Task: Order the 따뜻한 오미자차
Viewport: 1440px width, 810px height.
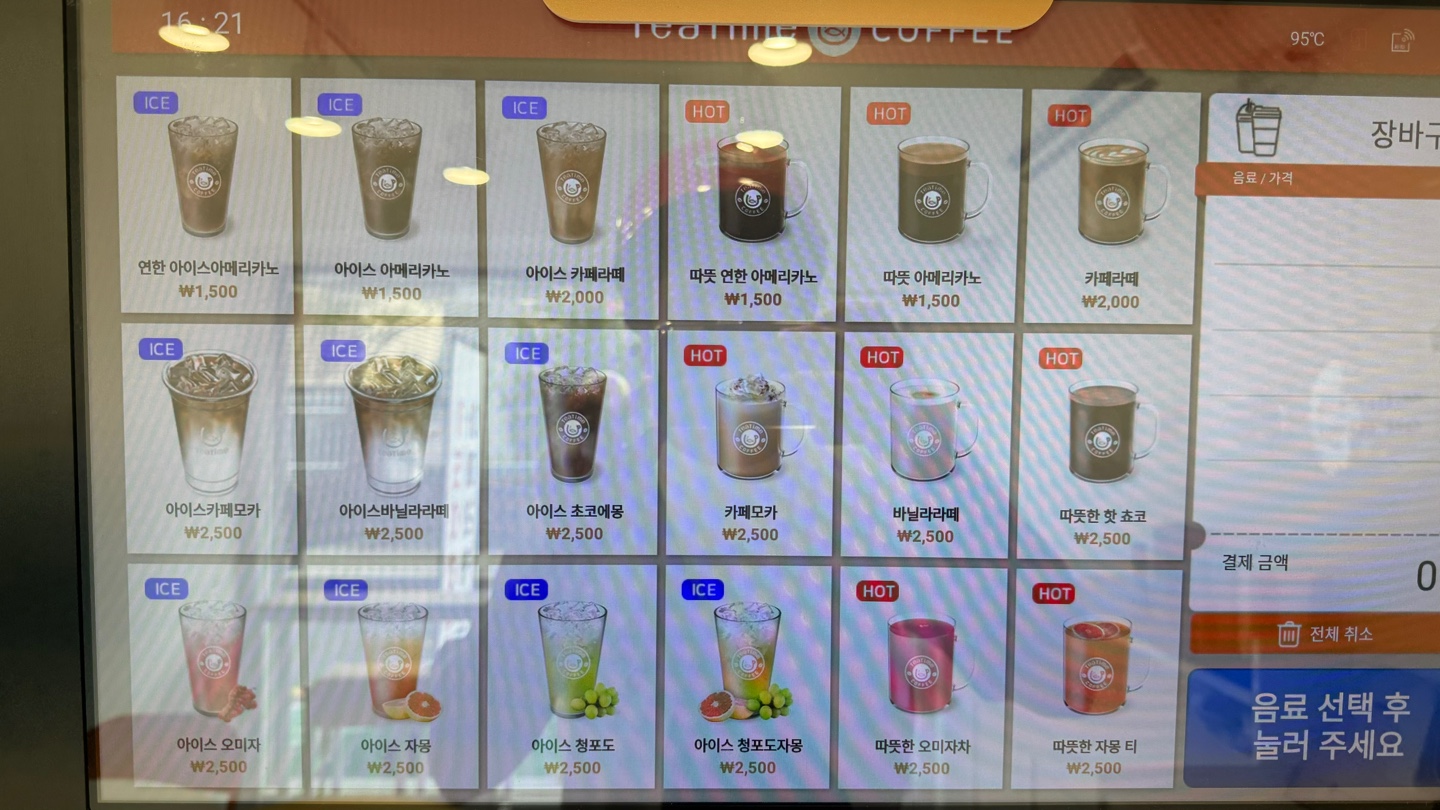Action: click(922, 679)
